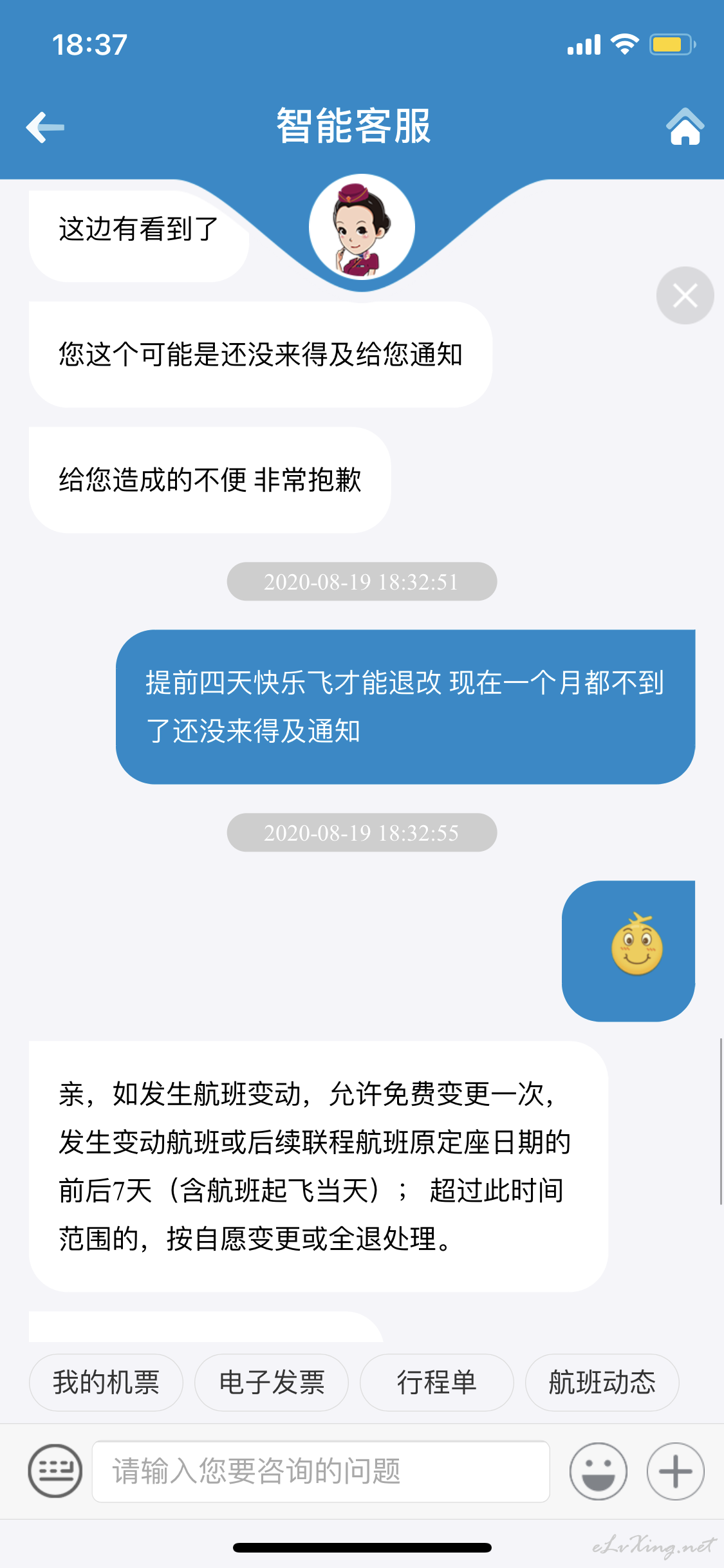Select the 我的机票 quick chip

tap(106, 1382)
